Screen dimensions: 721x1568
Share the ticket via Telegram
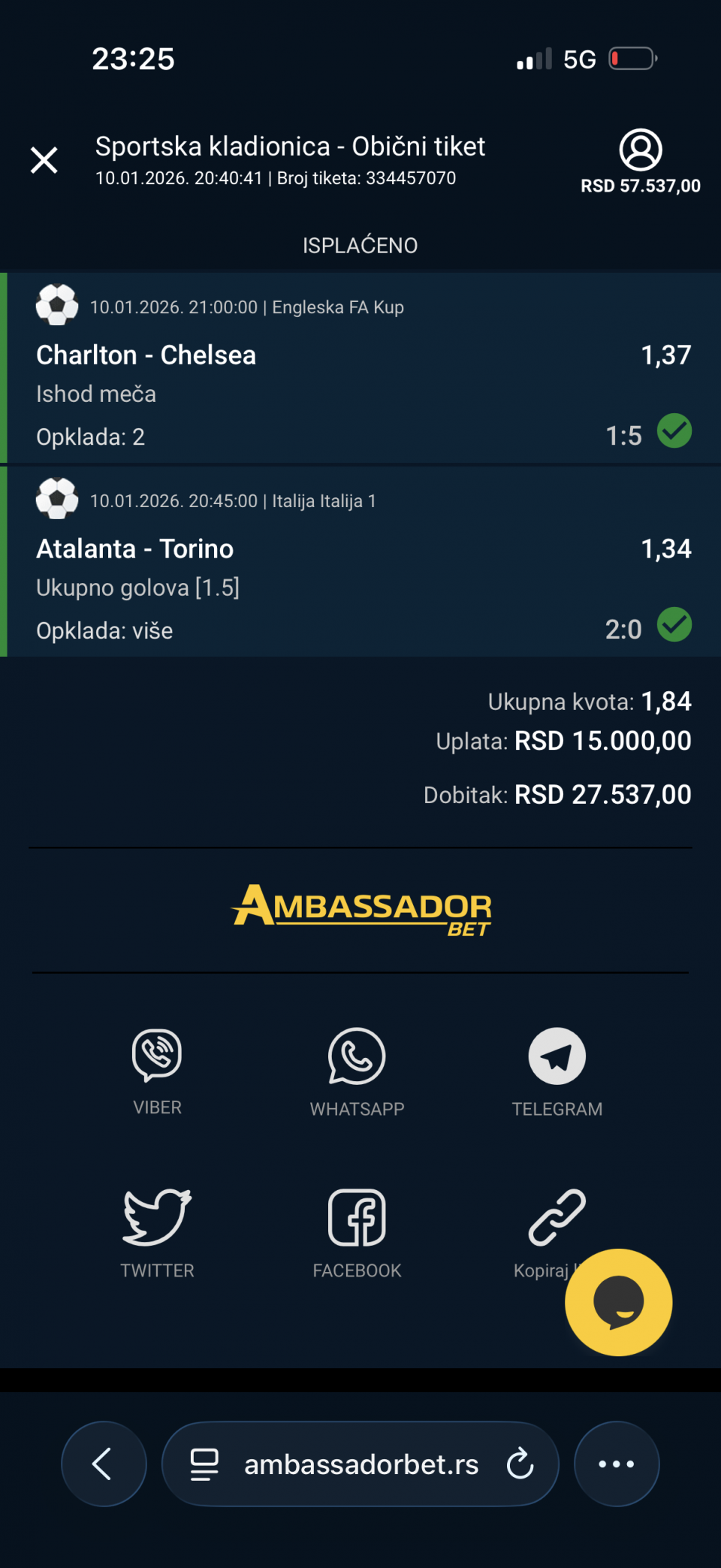pos(557,1057)
